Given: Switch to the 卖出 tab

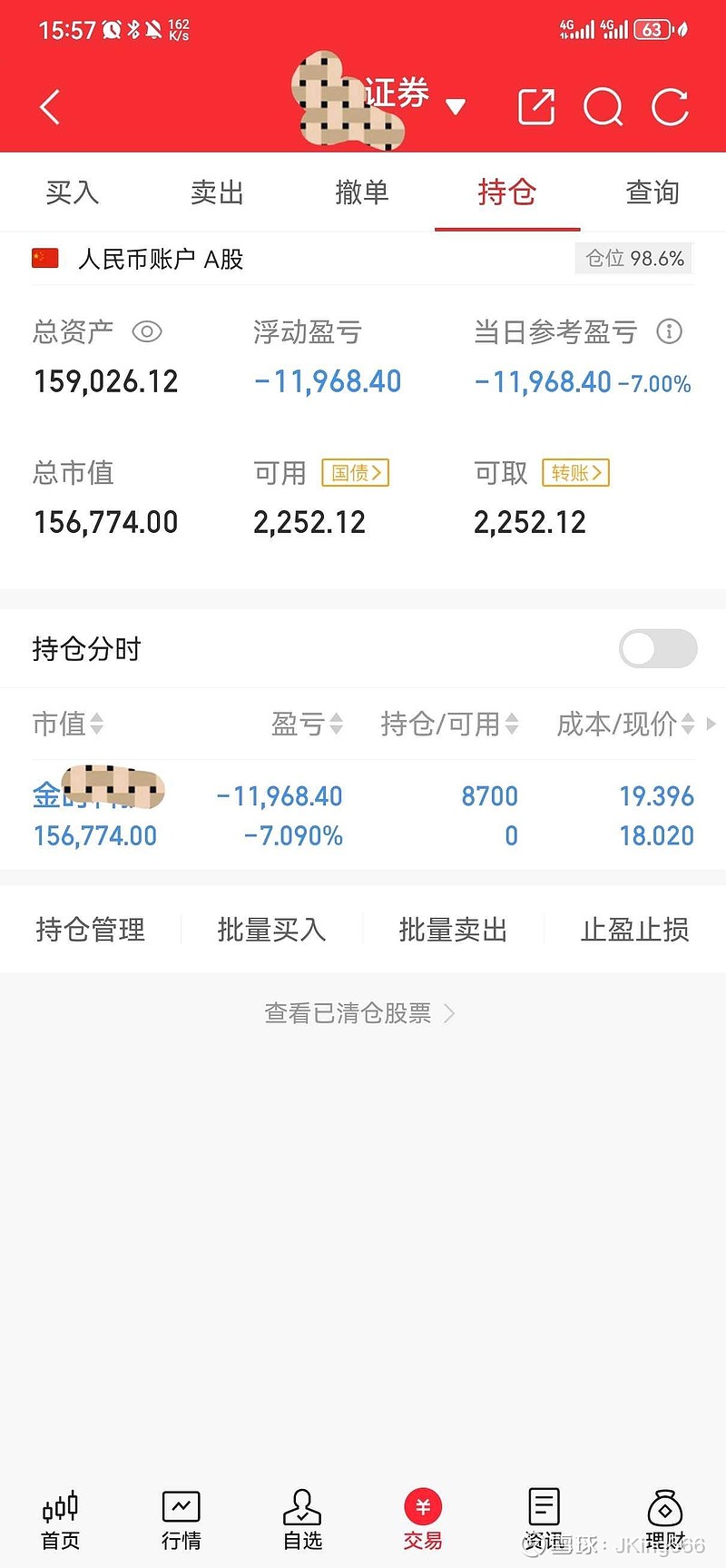Looking at the screenshot, I should pos(218,192).
